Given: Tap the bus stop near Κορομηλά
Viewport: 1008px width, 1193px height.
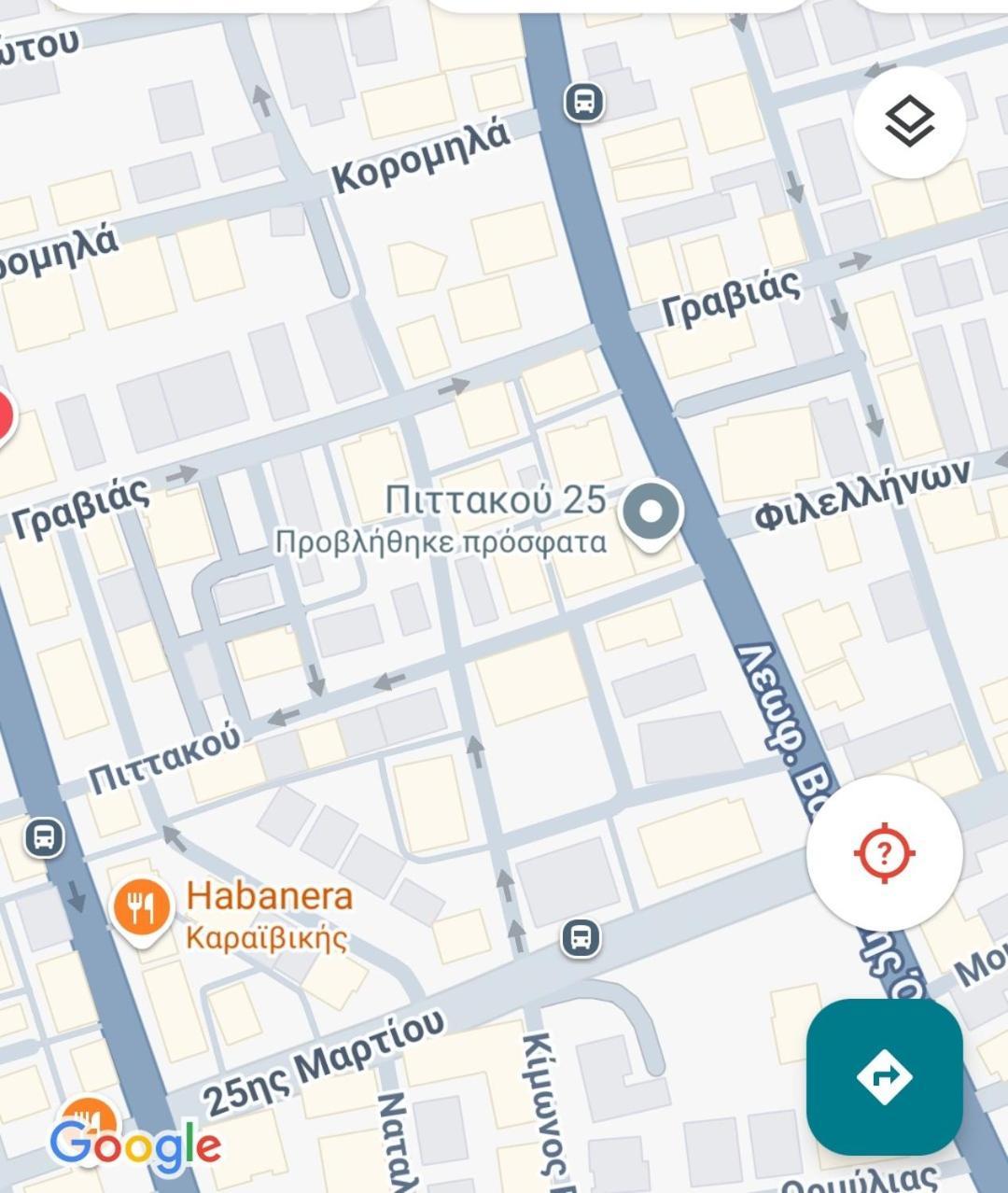Looking at the screenshot, I should click(x=584, y=101).
